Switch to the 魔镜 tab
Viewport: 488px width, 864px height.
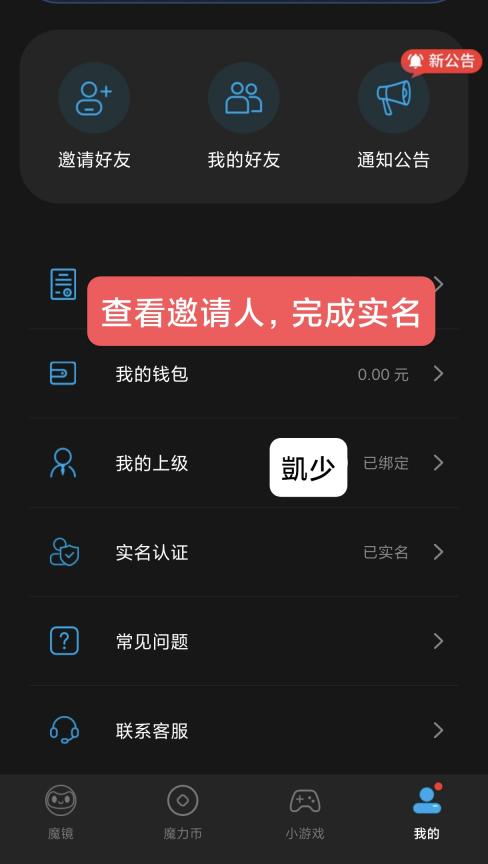[x=61, y=812]
